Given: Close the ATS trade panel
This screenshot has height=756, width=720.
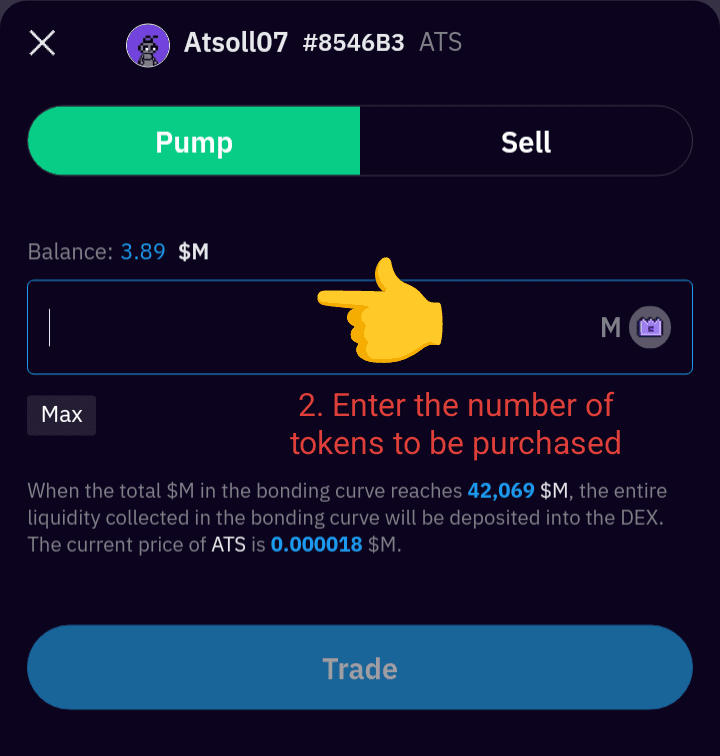Looking at the screenshot, I should click(x=43, y=43).
